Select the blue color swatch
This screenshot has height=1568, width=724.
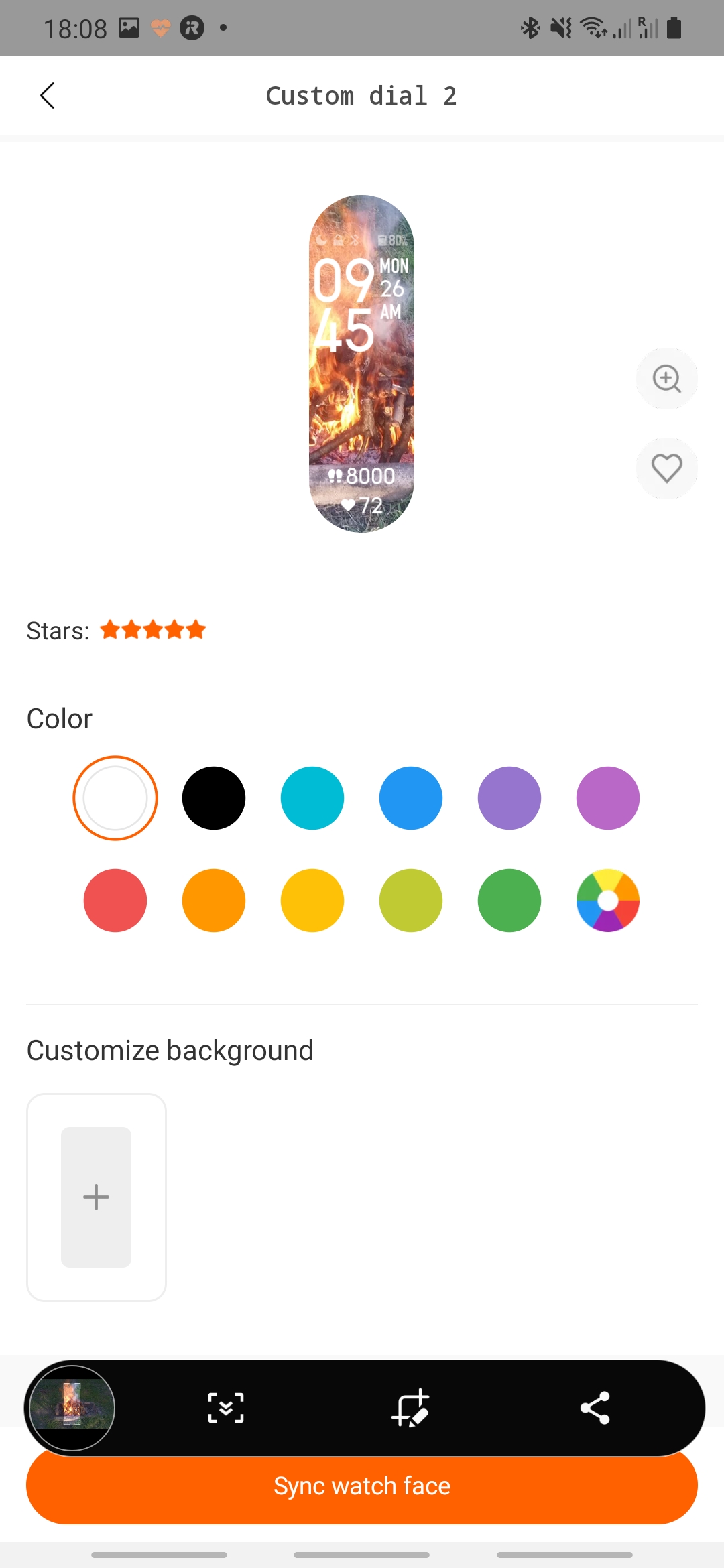click(x=411, y=798)
